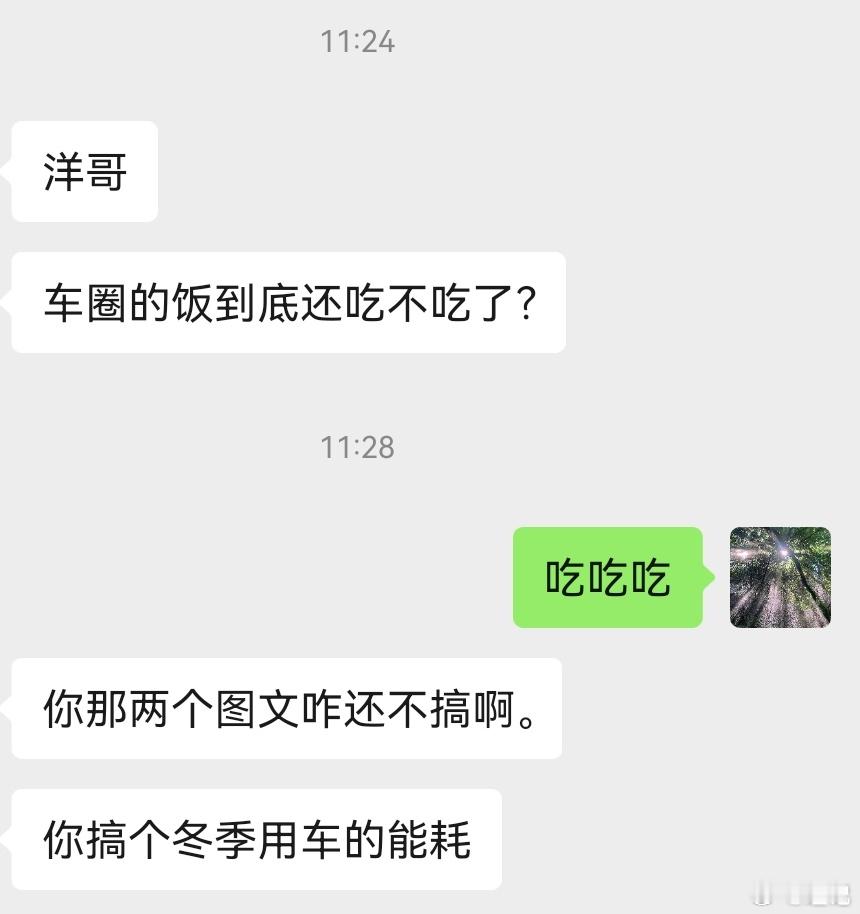Screen dimensions: 860x914
Task: Tap the first incoming message from 洋哥
Action: tap(84, 171)
